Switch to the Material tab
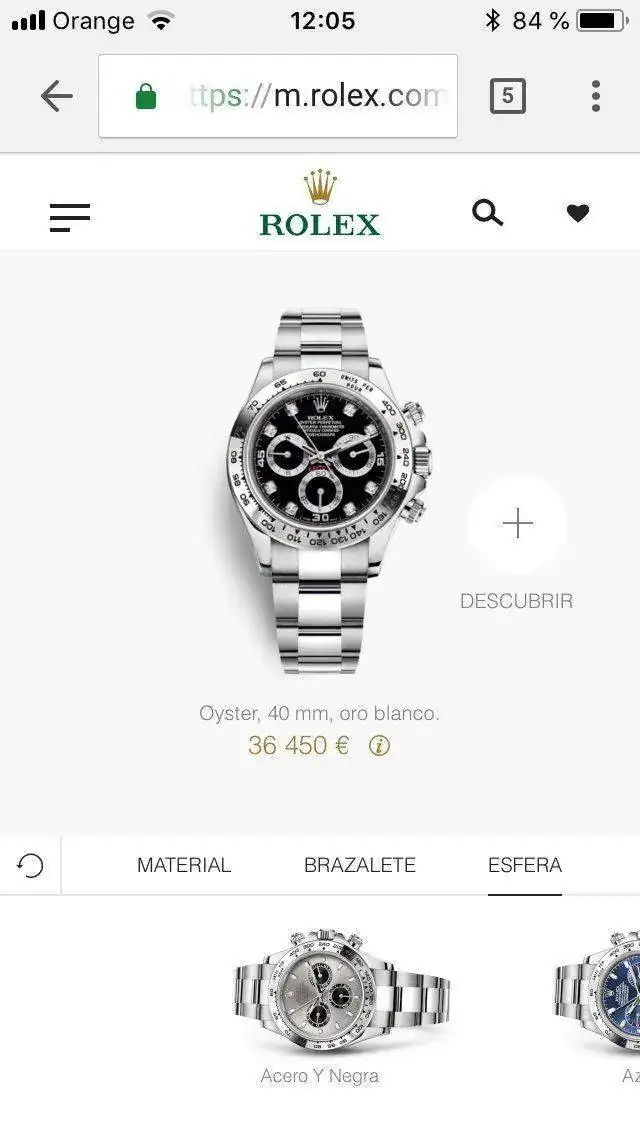The height and width of the screenshot is (1136, 640). tap(184, 865)
